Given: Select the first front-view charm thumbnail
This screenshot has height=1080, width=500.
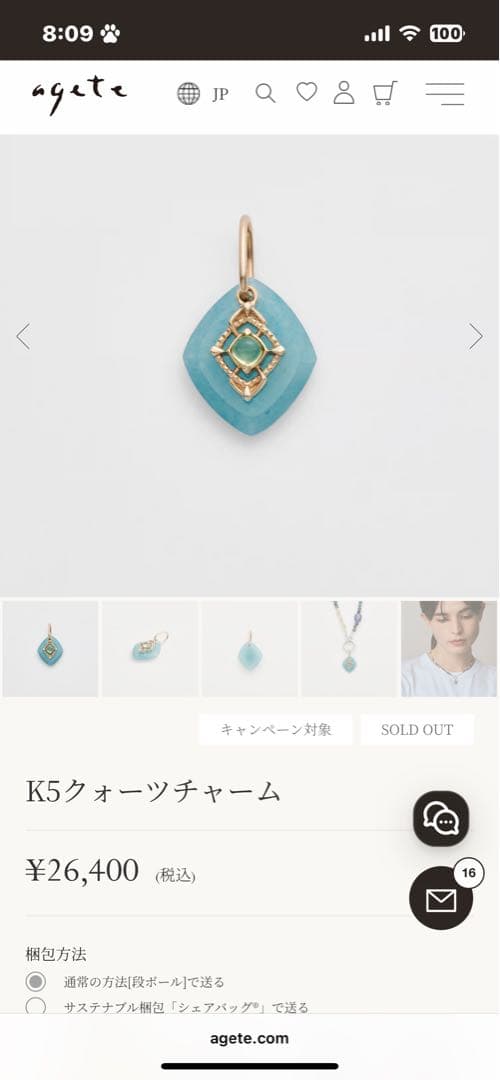Looking at the screenshot, I should [50, 649].
